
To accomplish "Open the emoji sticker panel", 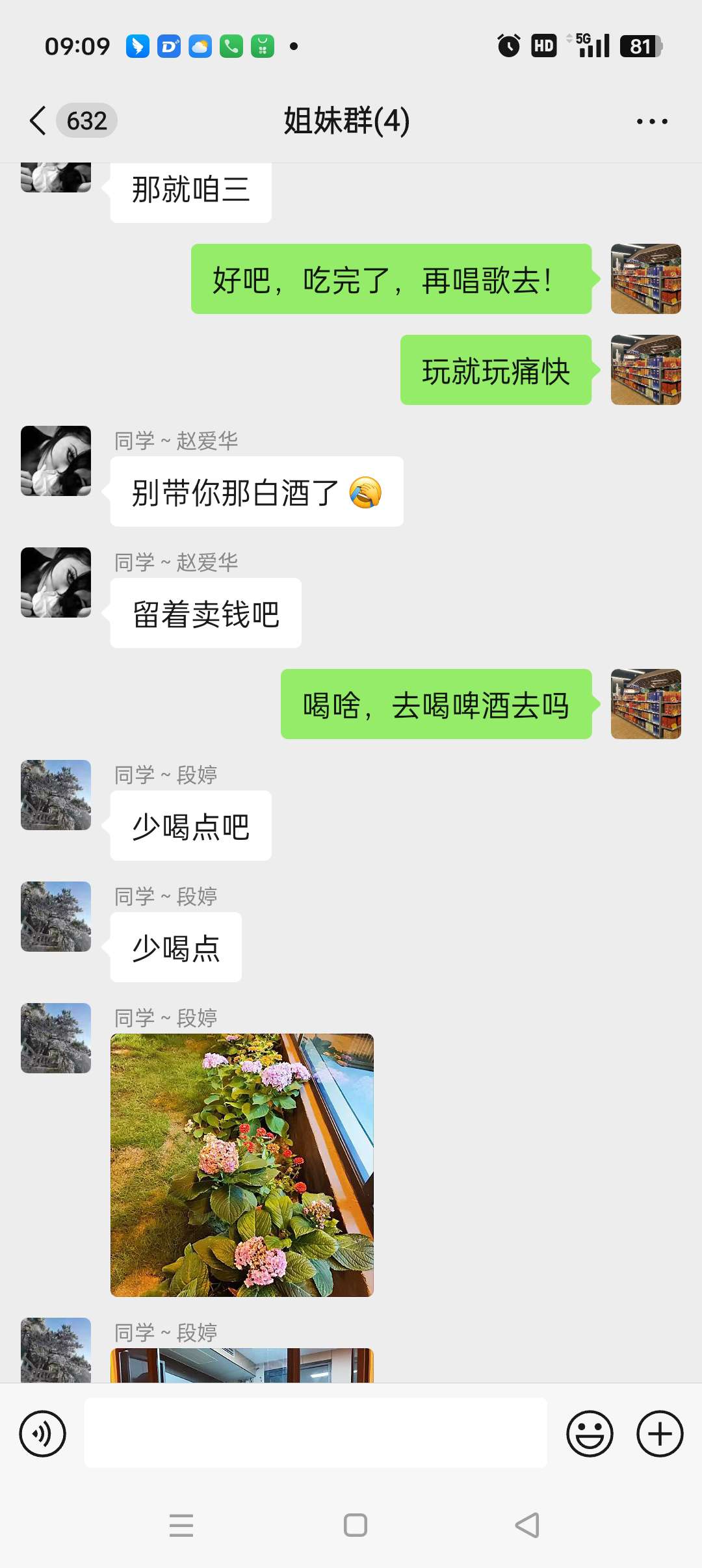I will pos(590,1433).
